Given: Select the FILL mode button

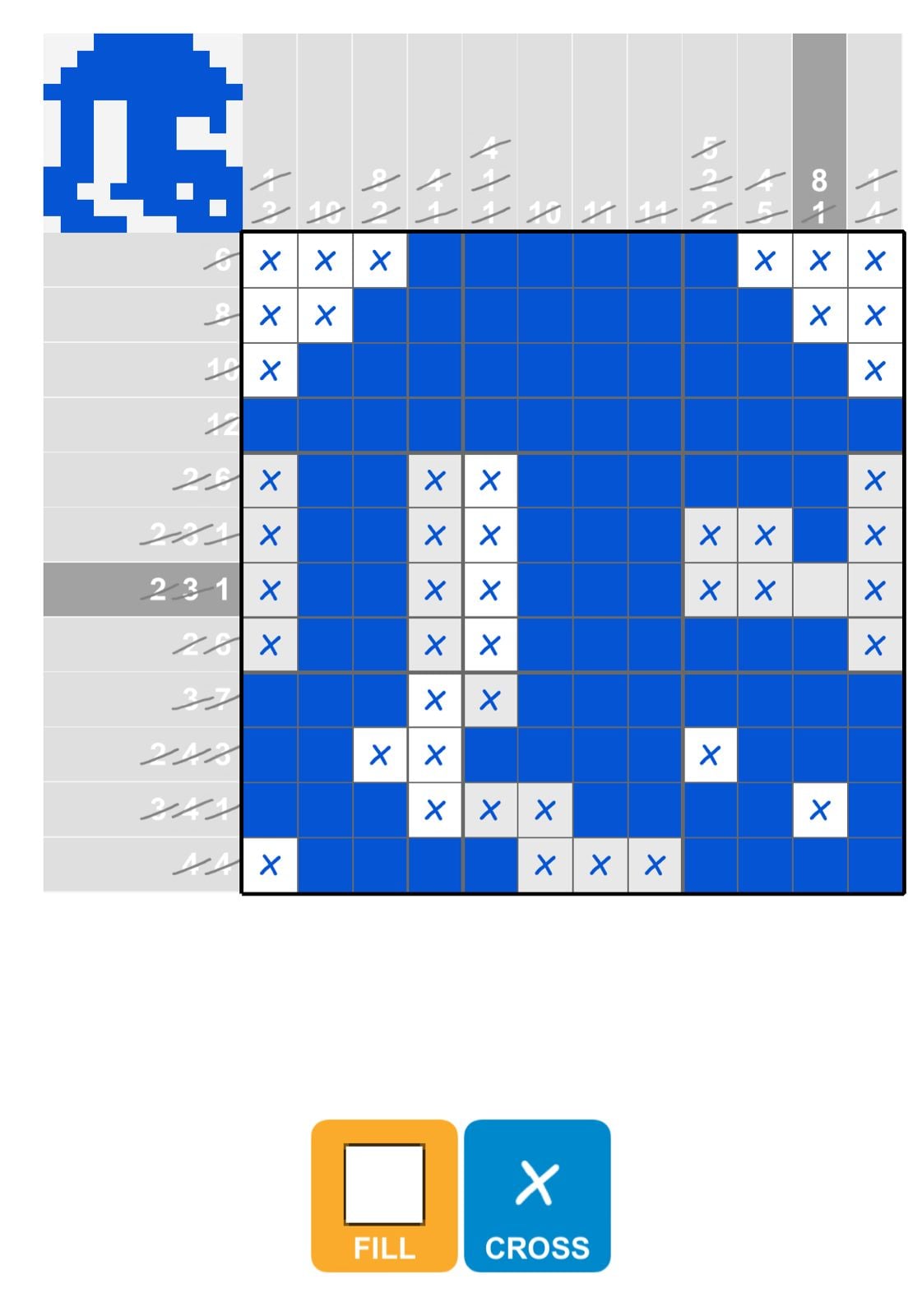Looking at the screenshot, I should 383,1194.
